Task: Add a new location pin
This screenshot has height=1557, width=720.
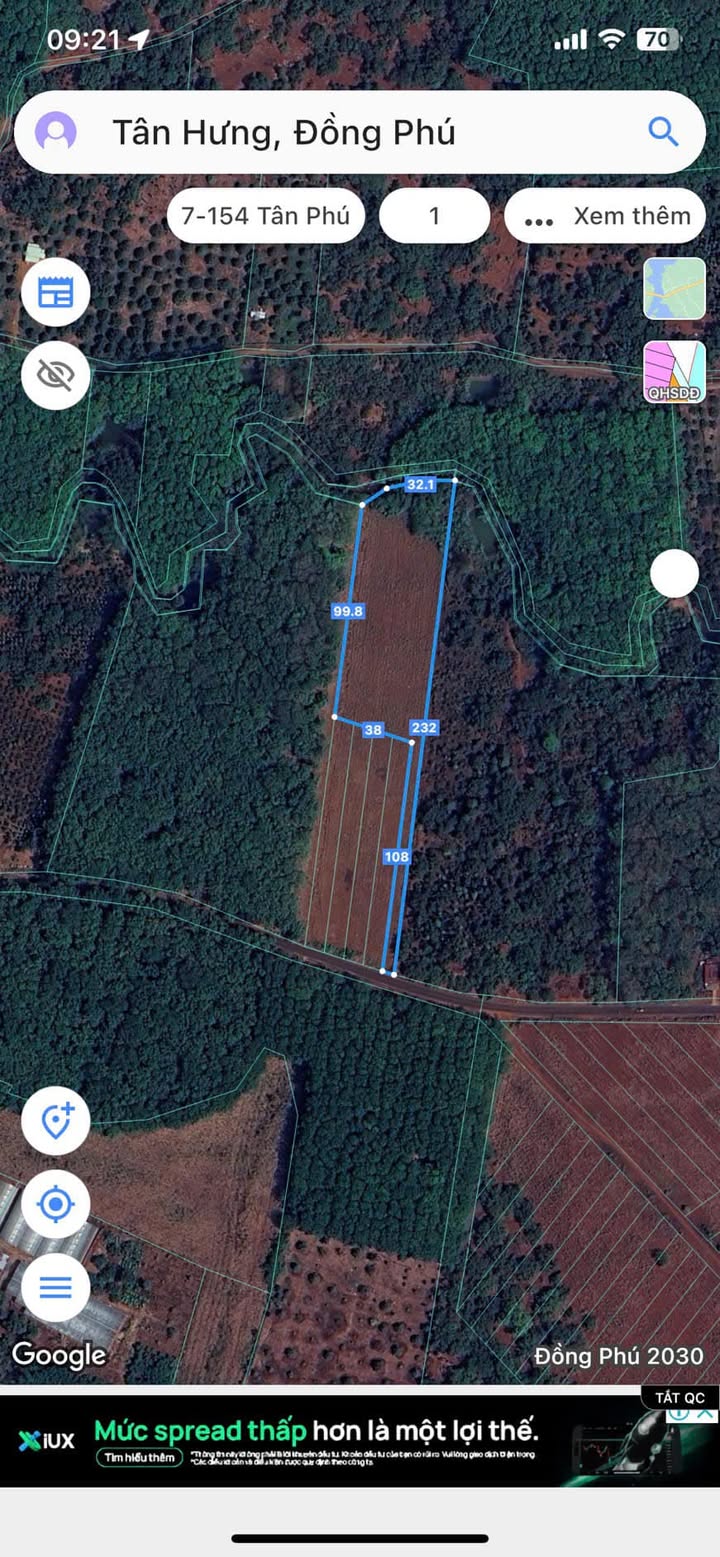Action: coord(56,1121)
